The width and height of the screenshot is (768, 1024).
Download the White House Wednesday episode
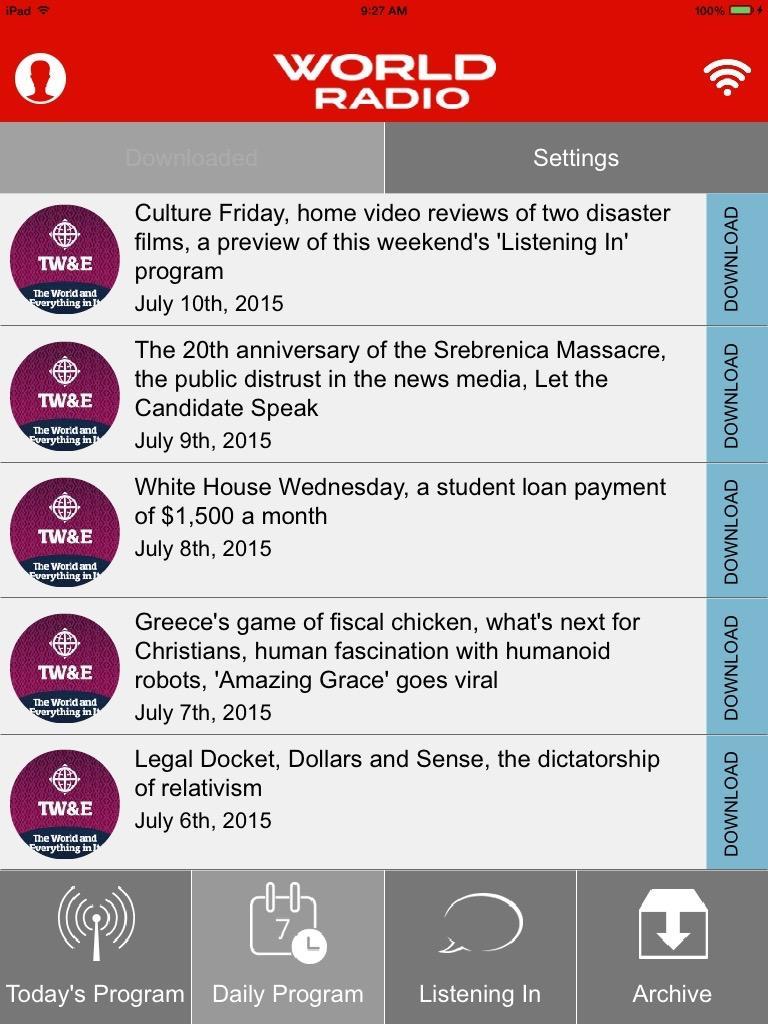[737, 531]
